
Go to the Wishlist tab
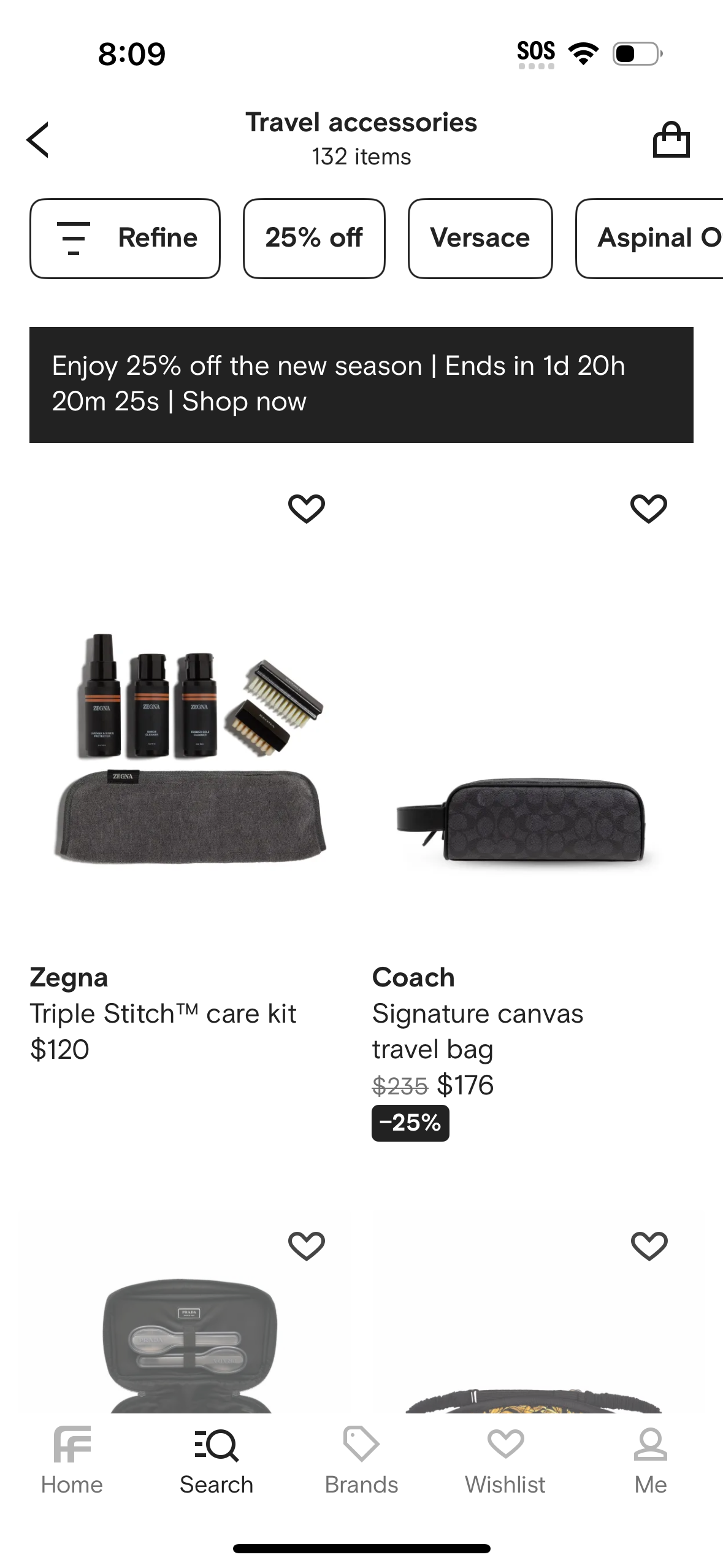pyautogui.click(x=505, y=1461)
